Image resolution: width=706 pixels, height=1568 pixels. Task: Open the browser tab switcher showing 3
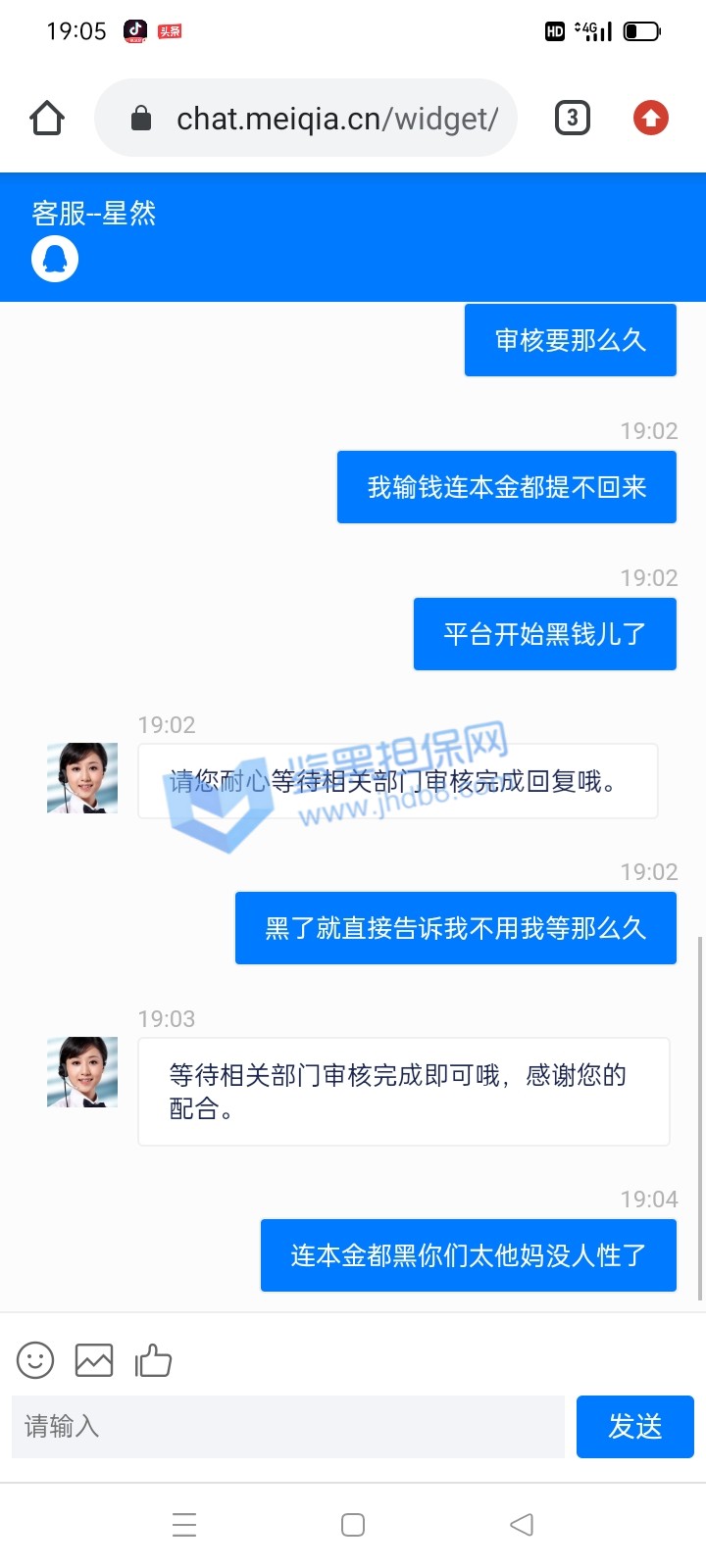(573, 119)
